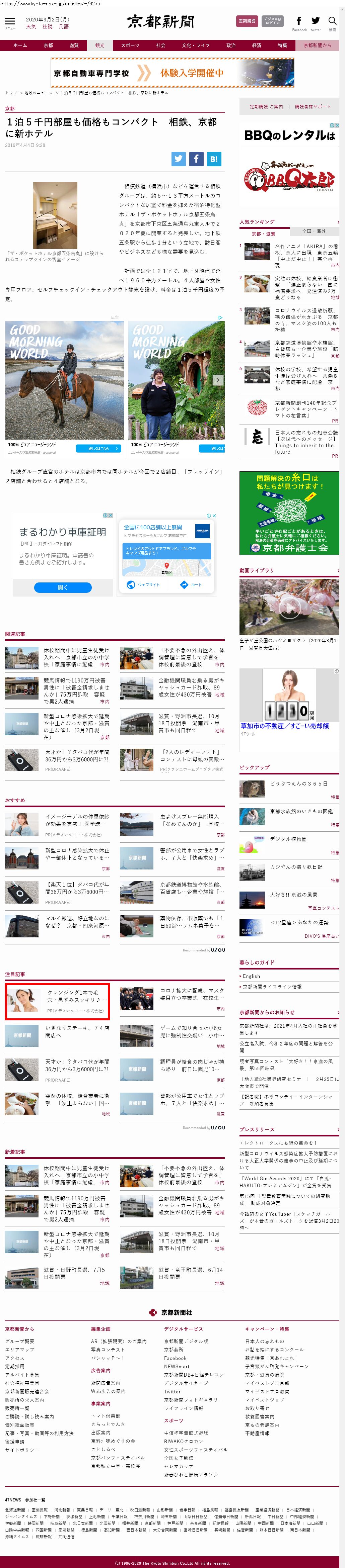345x1568 pixels.
Task: Open 地域のニュース breadcrumb link
Action: pos(39,93)
